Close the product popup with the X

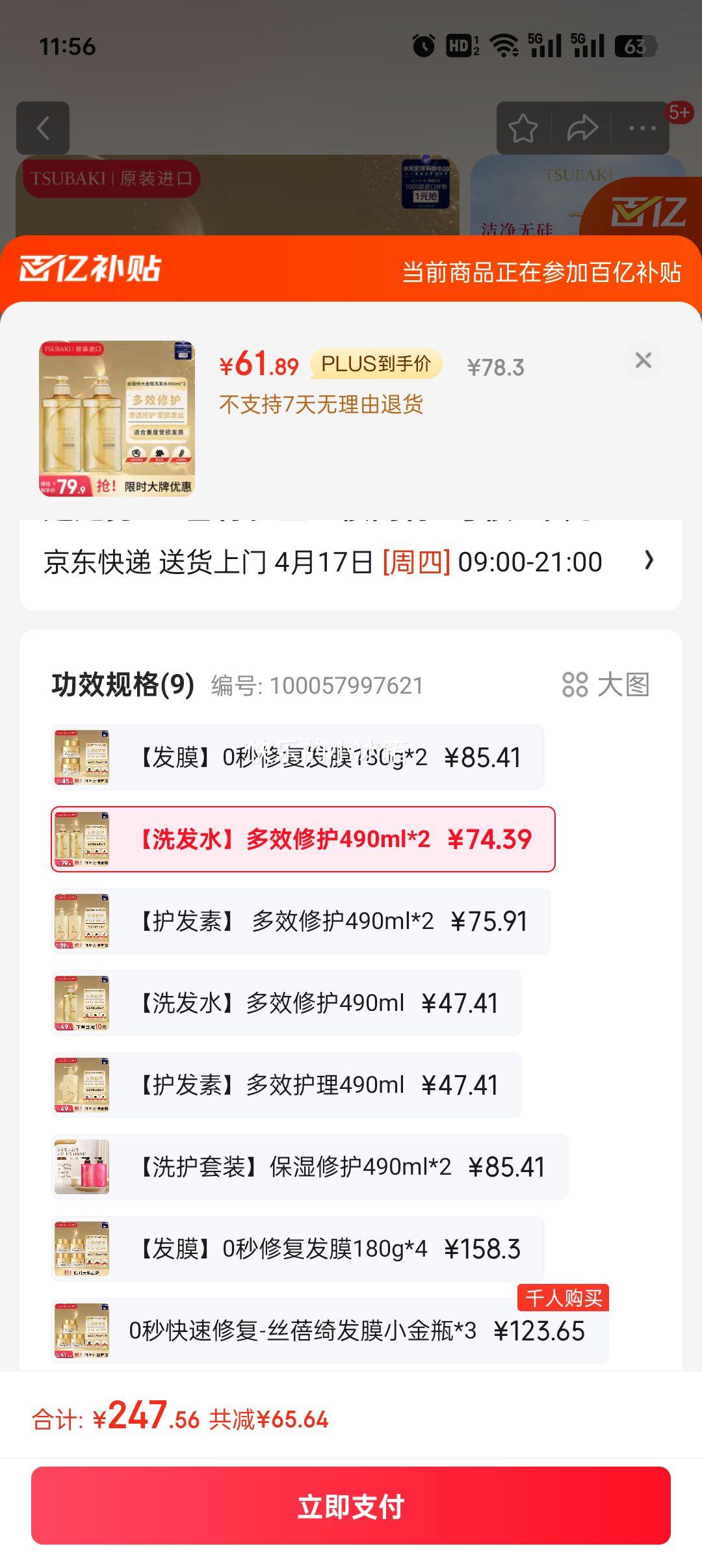[643, 361]
